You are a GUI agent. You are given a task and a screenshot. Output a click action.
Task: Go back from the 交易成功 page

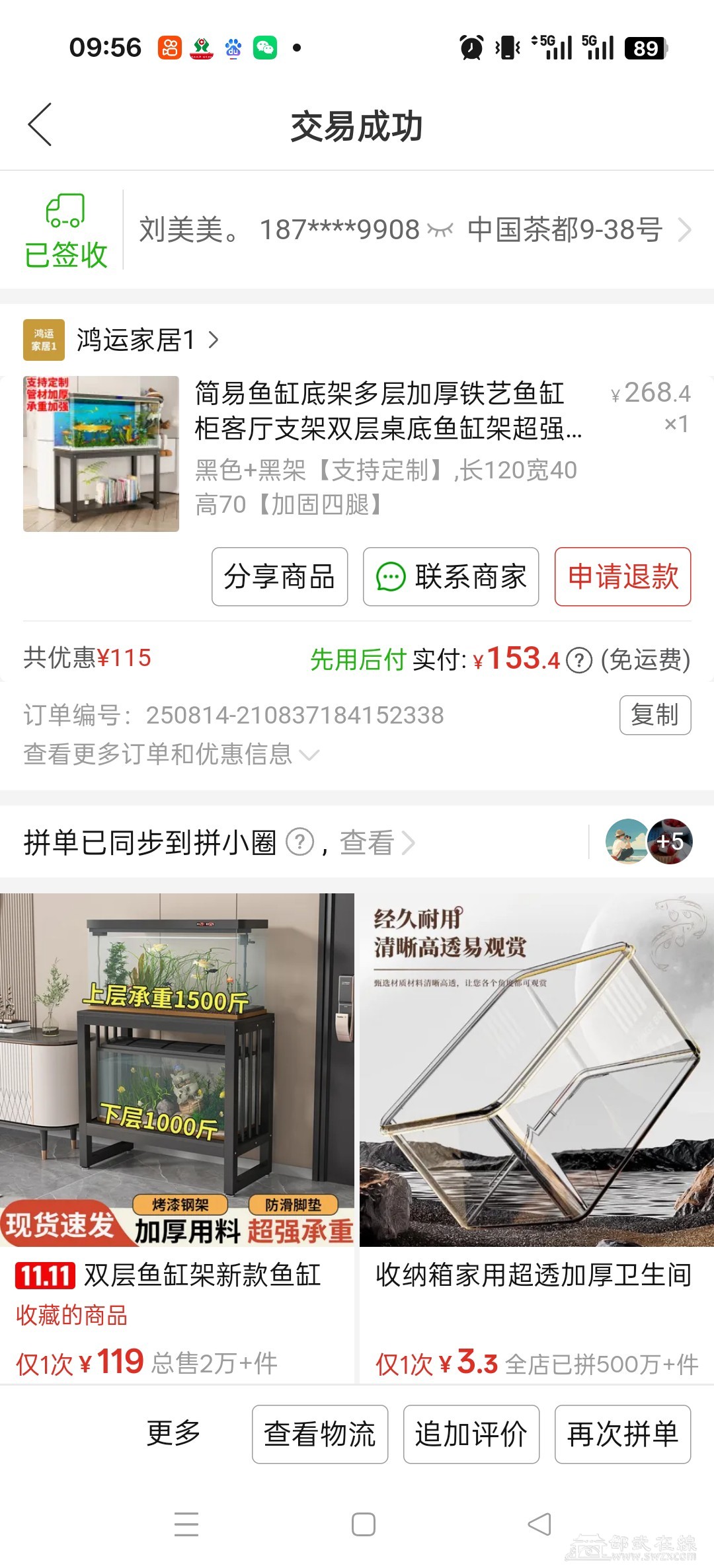click(x=40, y=125)
